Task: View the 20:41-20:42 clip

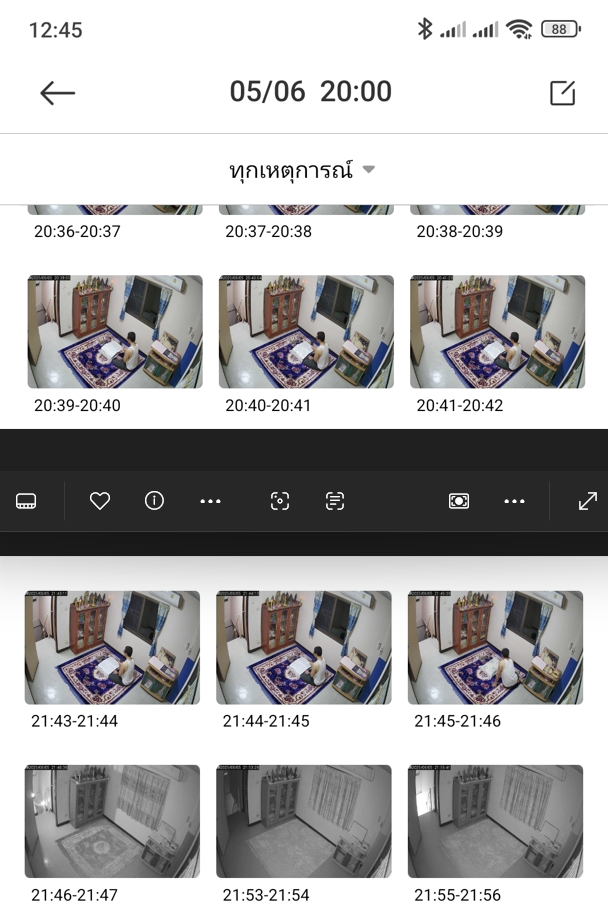Action: click(x=497, y=332)
